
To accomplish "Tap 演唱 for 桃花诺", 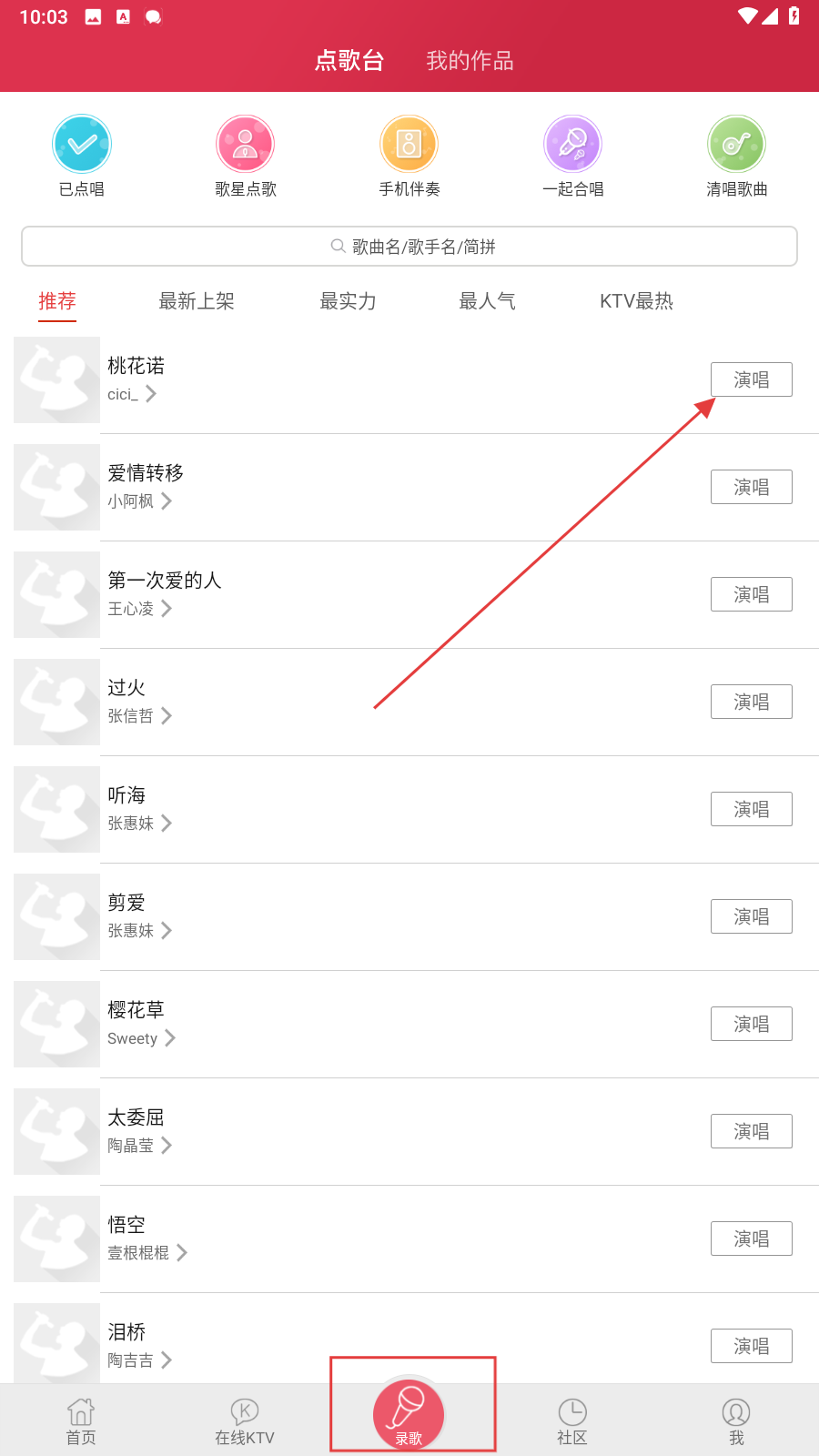I will (x=752, y=379).
